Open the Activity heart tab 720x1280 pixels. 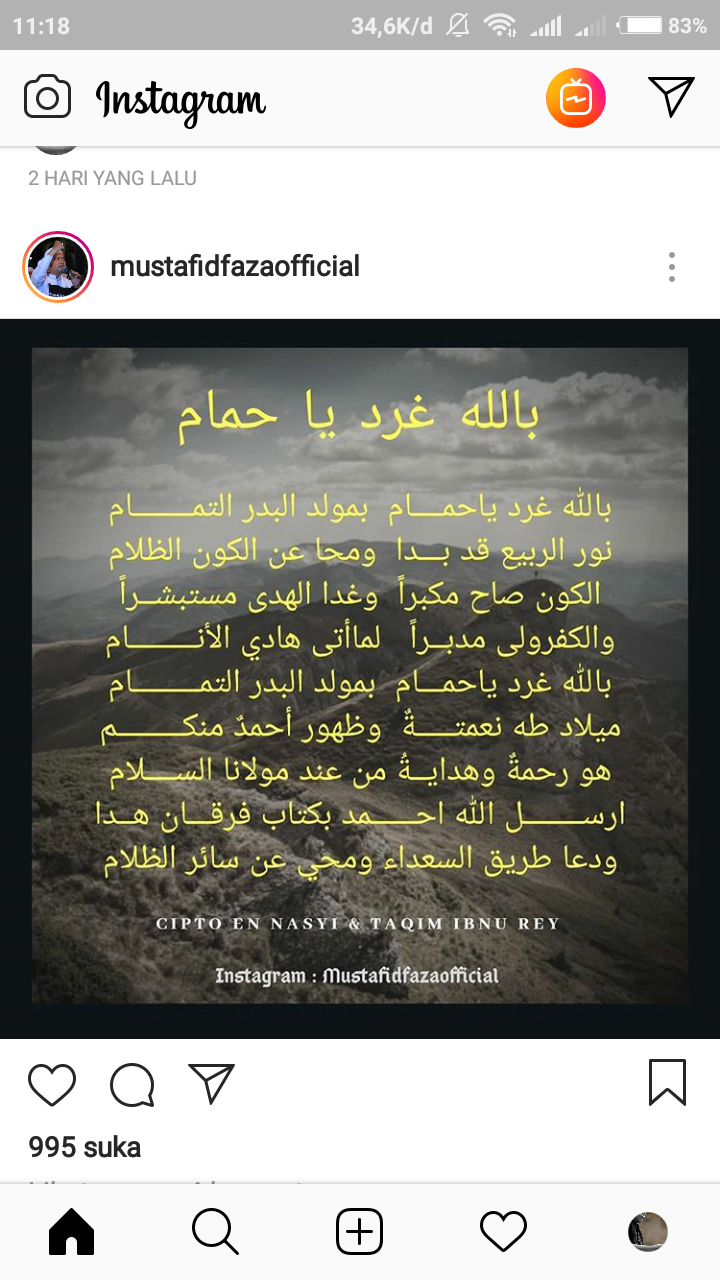pyautogui.click(x=504, y=1232)
